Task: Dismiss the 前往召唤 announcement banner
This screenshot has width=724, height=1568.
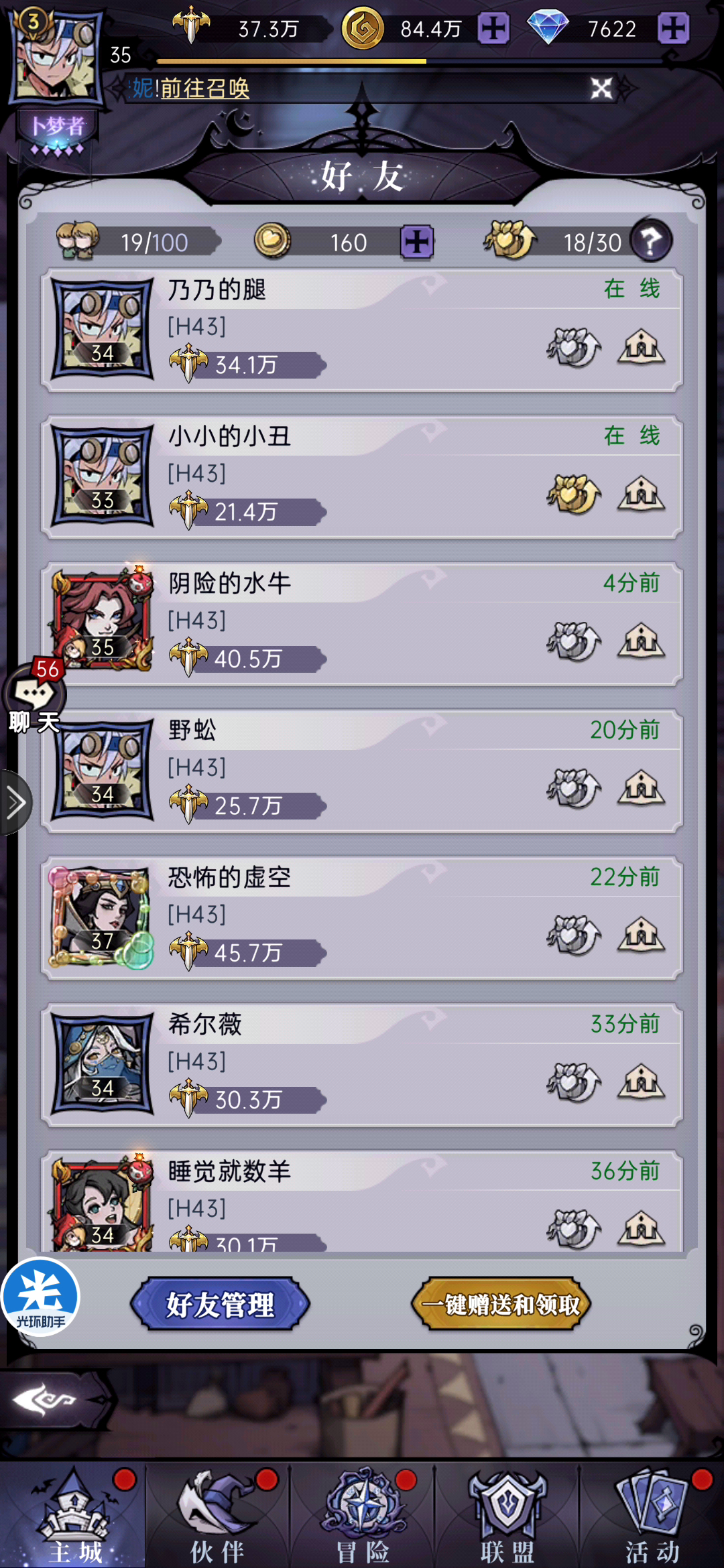Action: click(601, 88)
